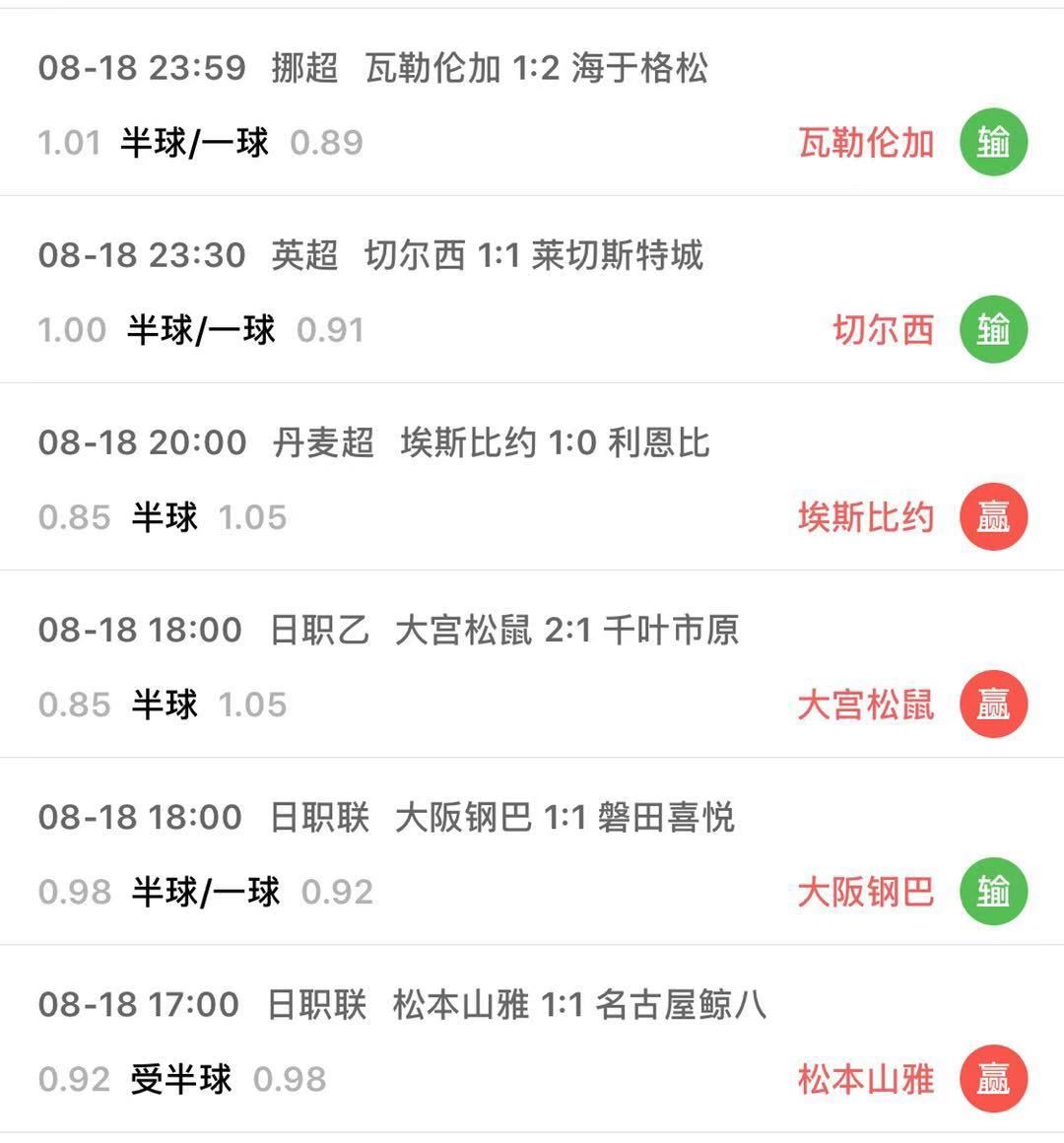Image resolution: width=1064 pixels, height=1143 pixels.
Task: Open the 大宫松鼠 vs 千叶市原 match row
Action: [532, 664]
